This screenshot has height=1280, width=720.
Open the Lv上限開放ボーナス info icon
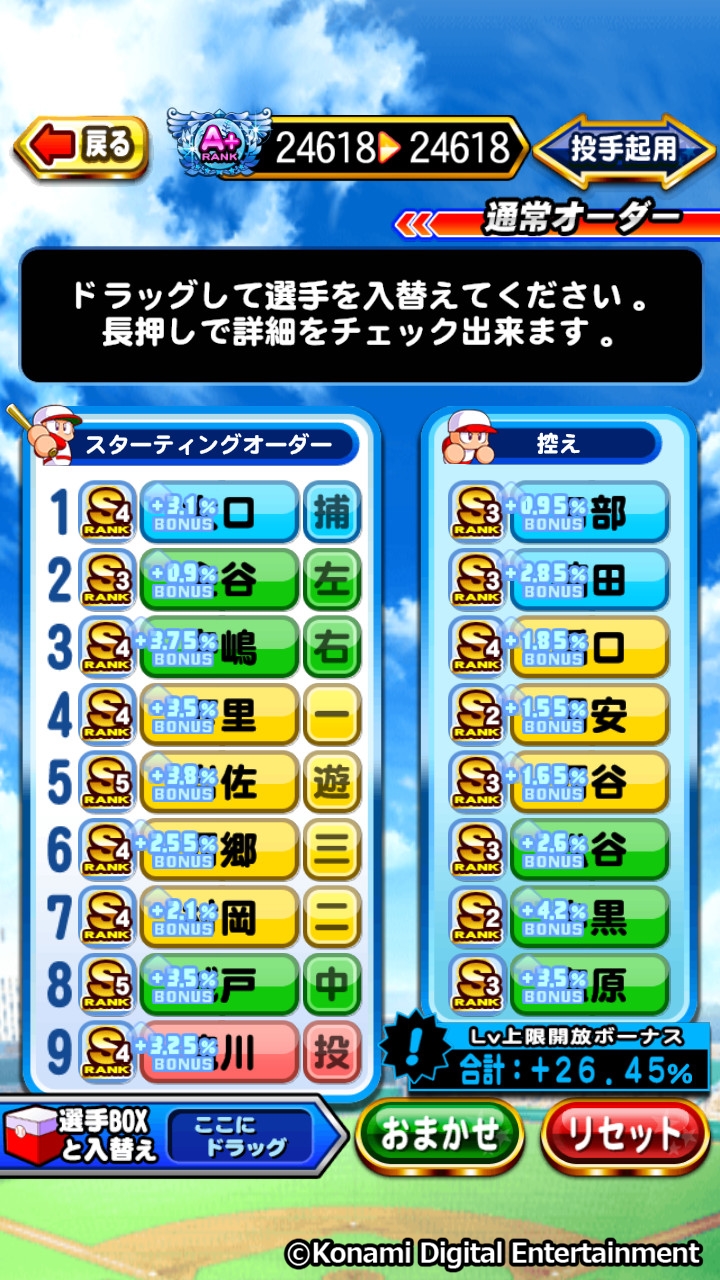415,1046
